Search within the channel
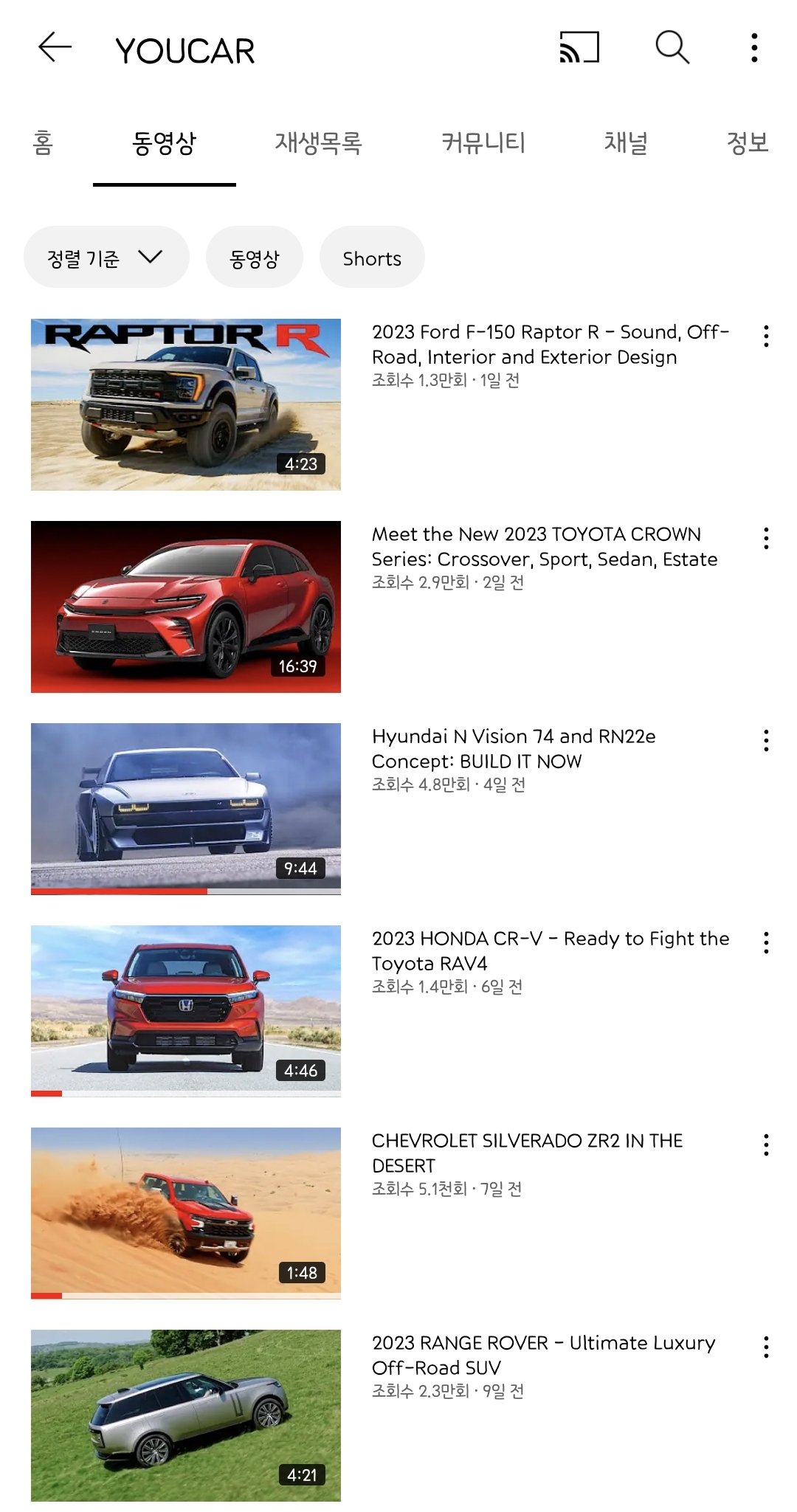Screen dimensions: 797x1512 (672, 48)
